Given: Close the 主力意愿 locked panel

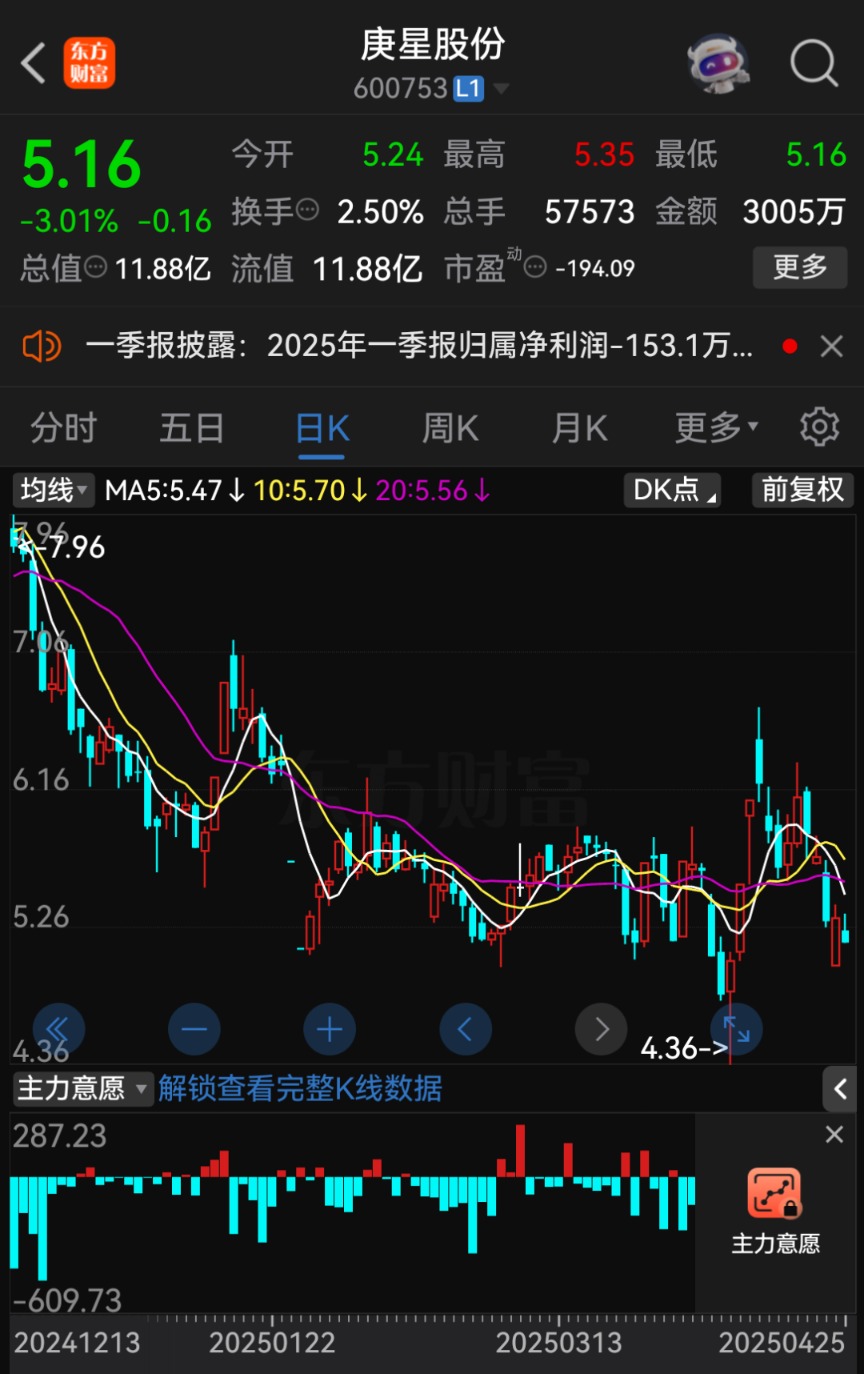Looking at the screenshot, I should coord(834,1135).
